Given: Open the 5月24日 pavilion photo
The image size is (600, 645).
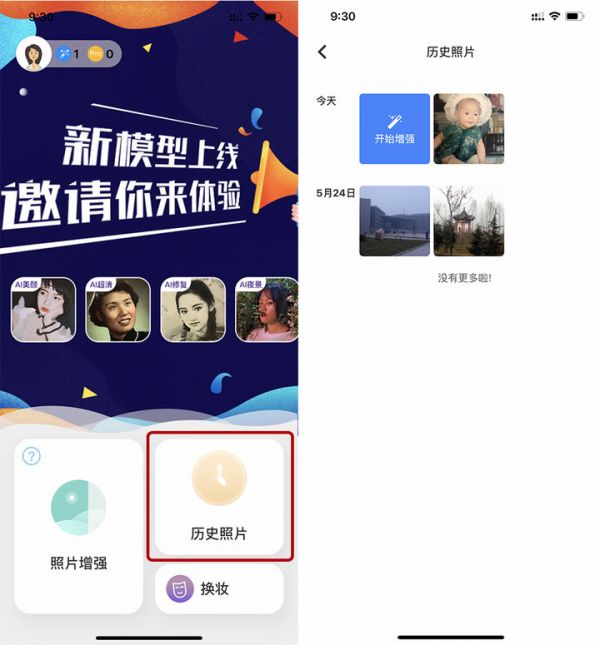Looking at the screenshot, I should click(468, 220).
